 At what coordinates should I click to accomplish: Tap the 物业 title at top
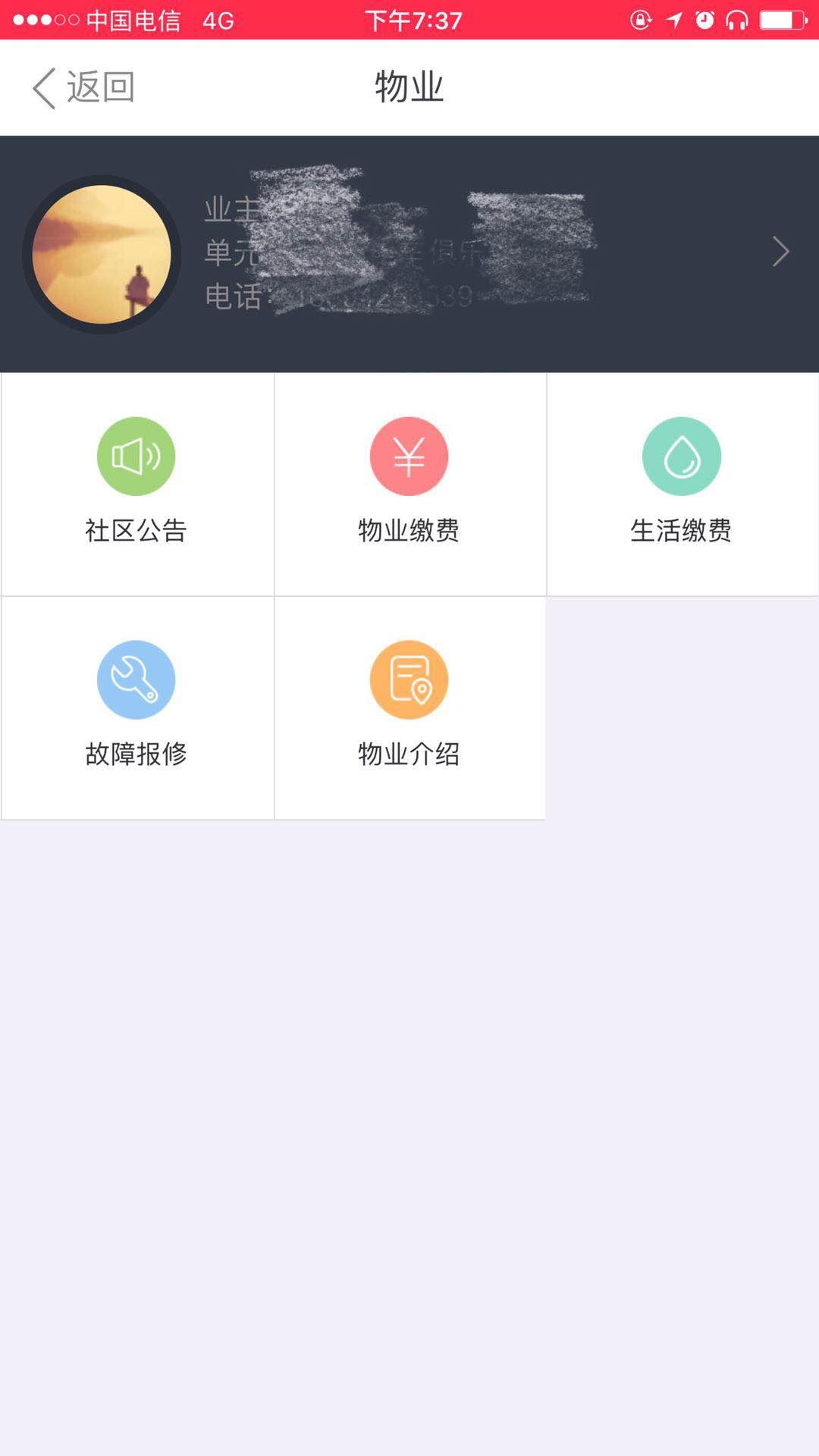coord(409,86)
